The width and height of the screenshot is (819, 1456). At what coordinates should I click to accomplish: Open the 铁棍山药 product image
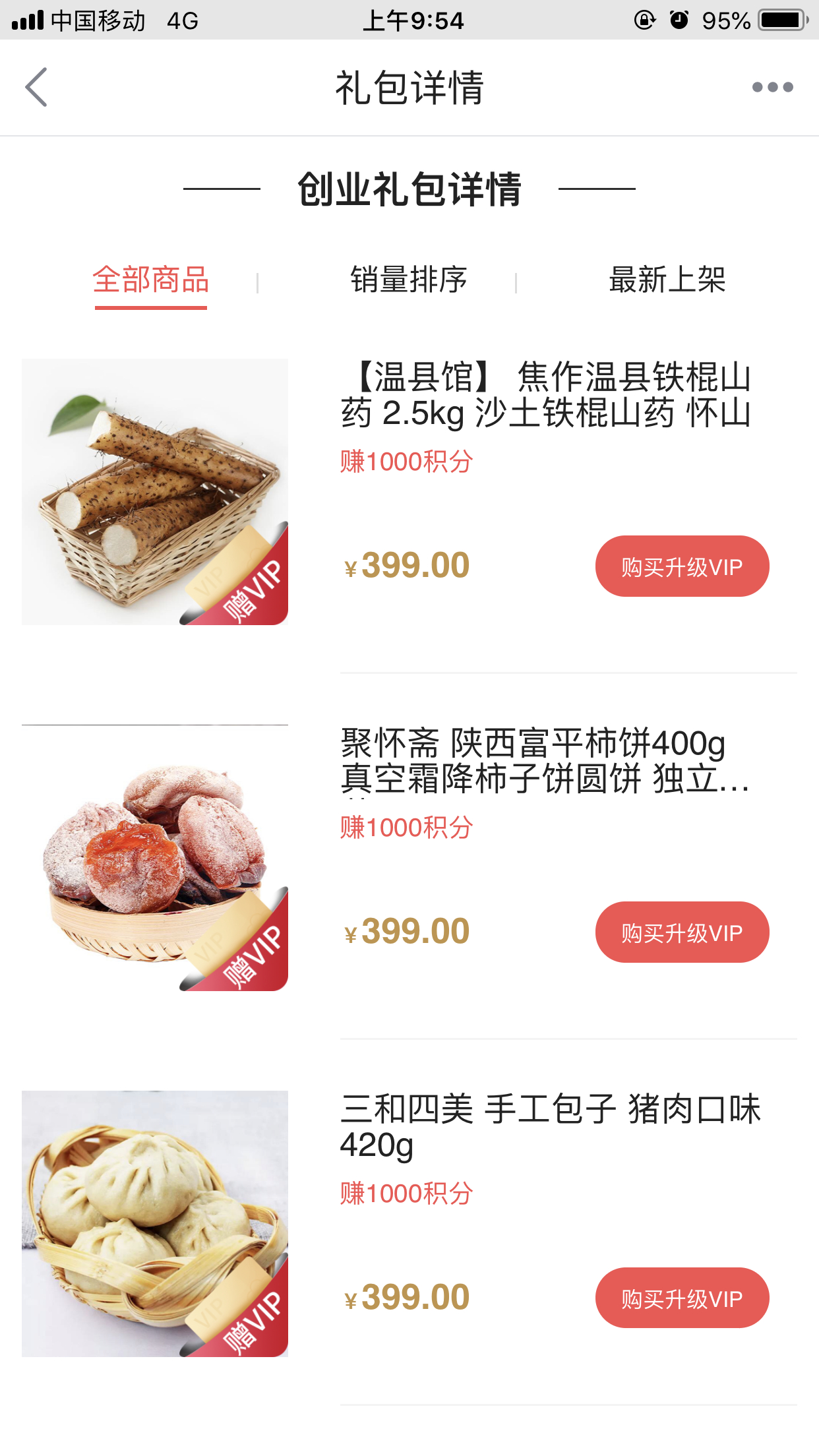(x=155, y=492)
